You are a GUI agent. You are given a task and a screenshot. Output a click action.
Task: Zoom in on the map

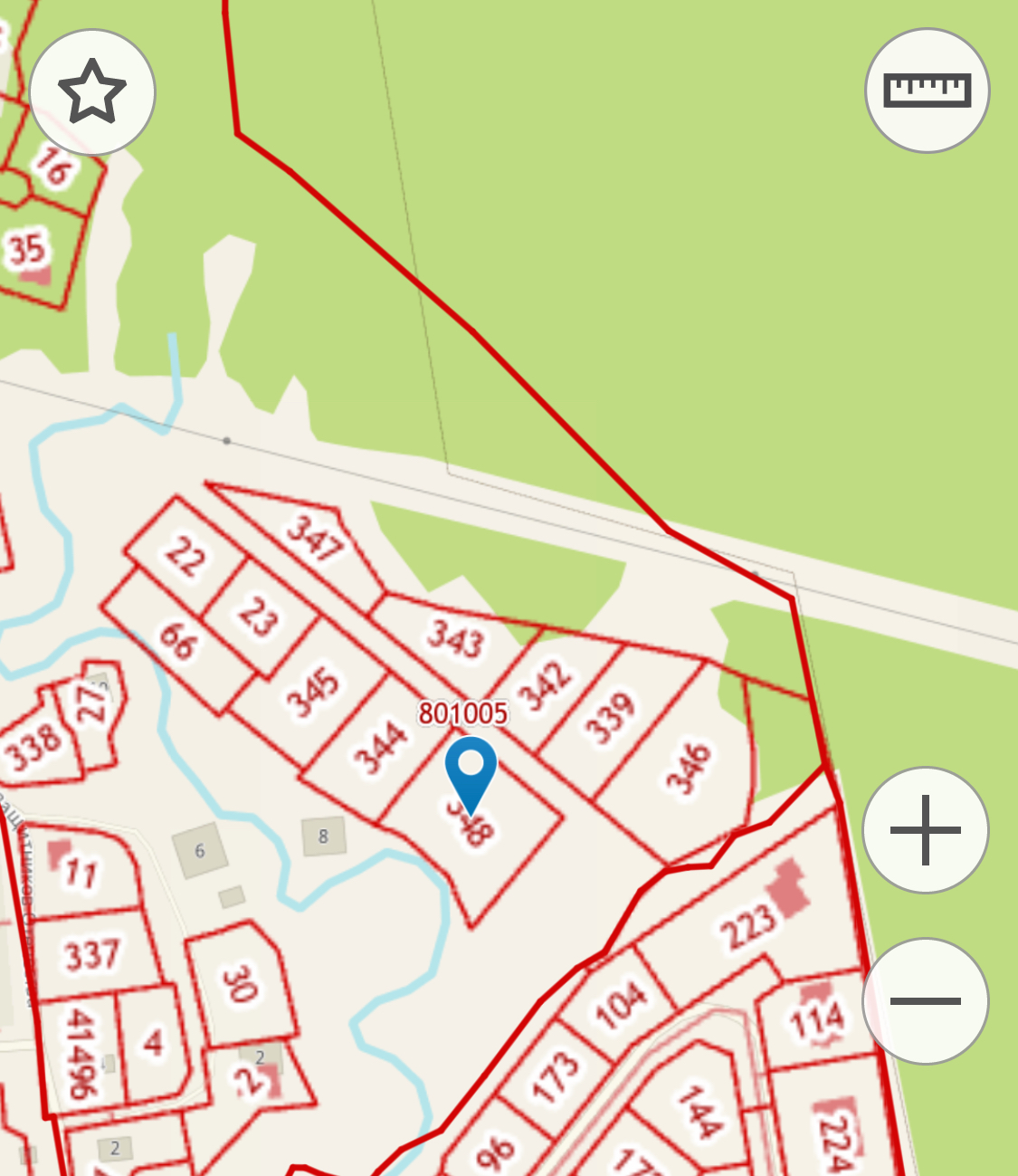(x=925, y=829)
